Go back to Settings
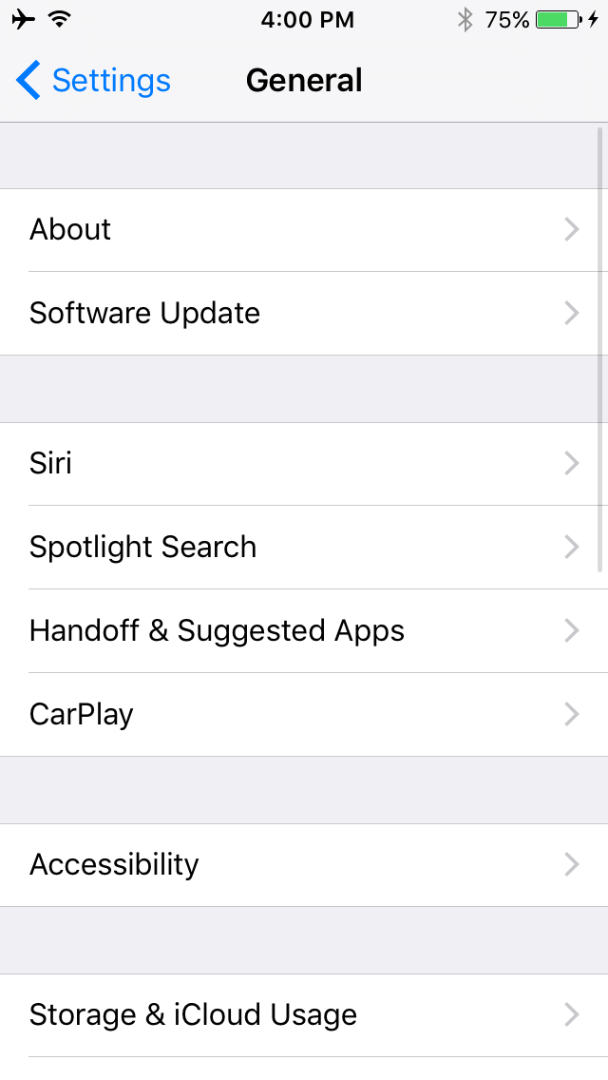Image resolution: width=608 pixels, height=1080 pixels. coord(93,80)
